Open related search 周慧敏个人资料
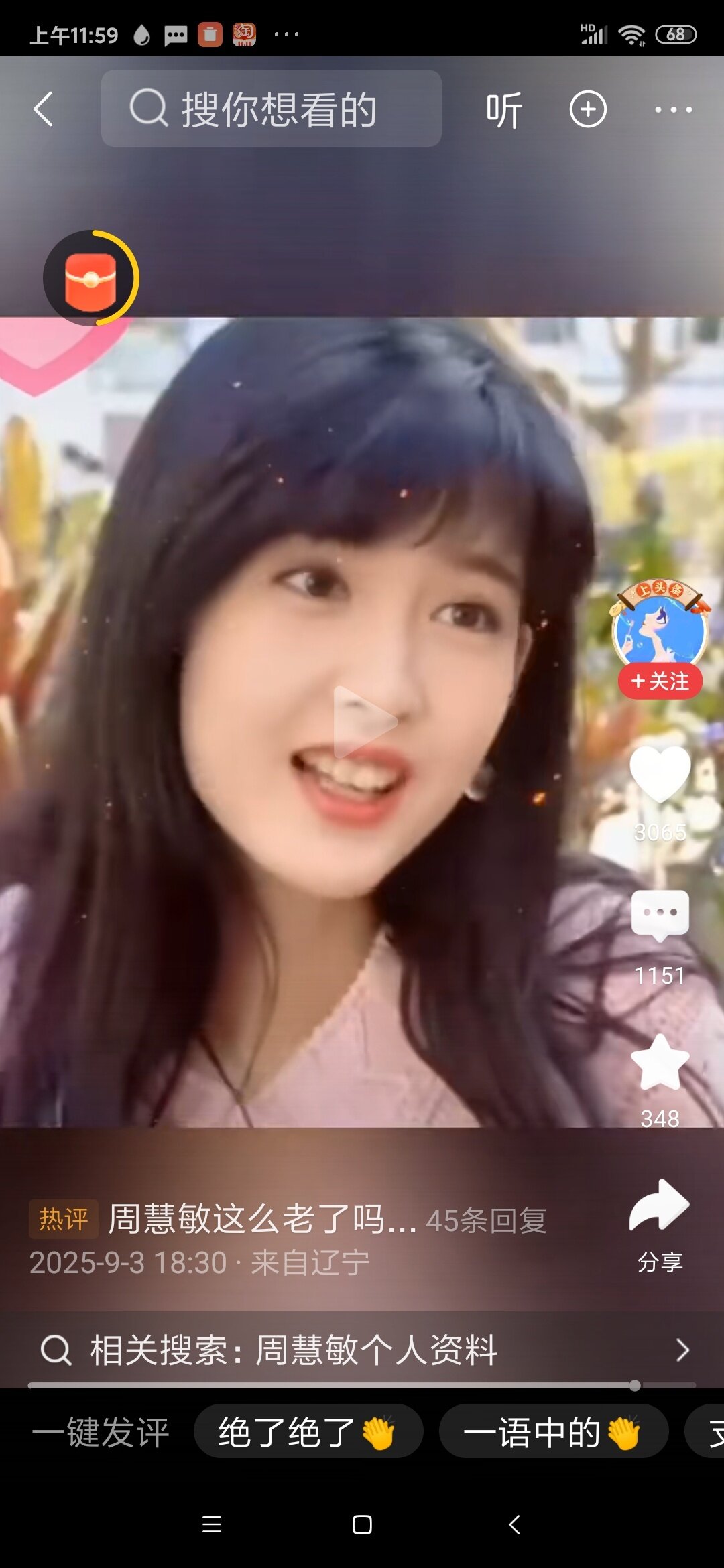This screenshot has height=1568, width=724. (x=362, y=1350)
